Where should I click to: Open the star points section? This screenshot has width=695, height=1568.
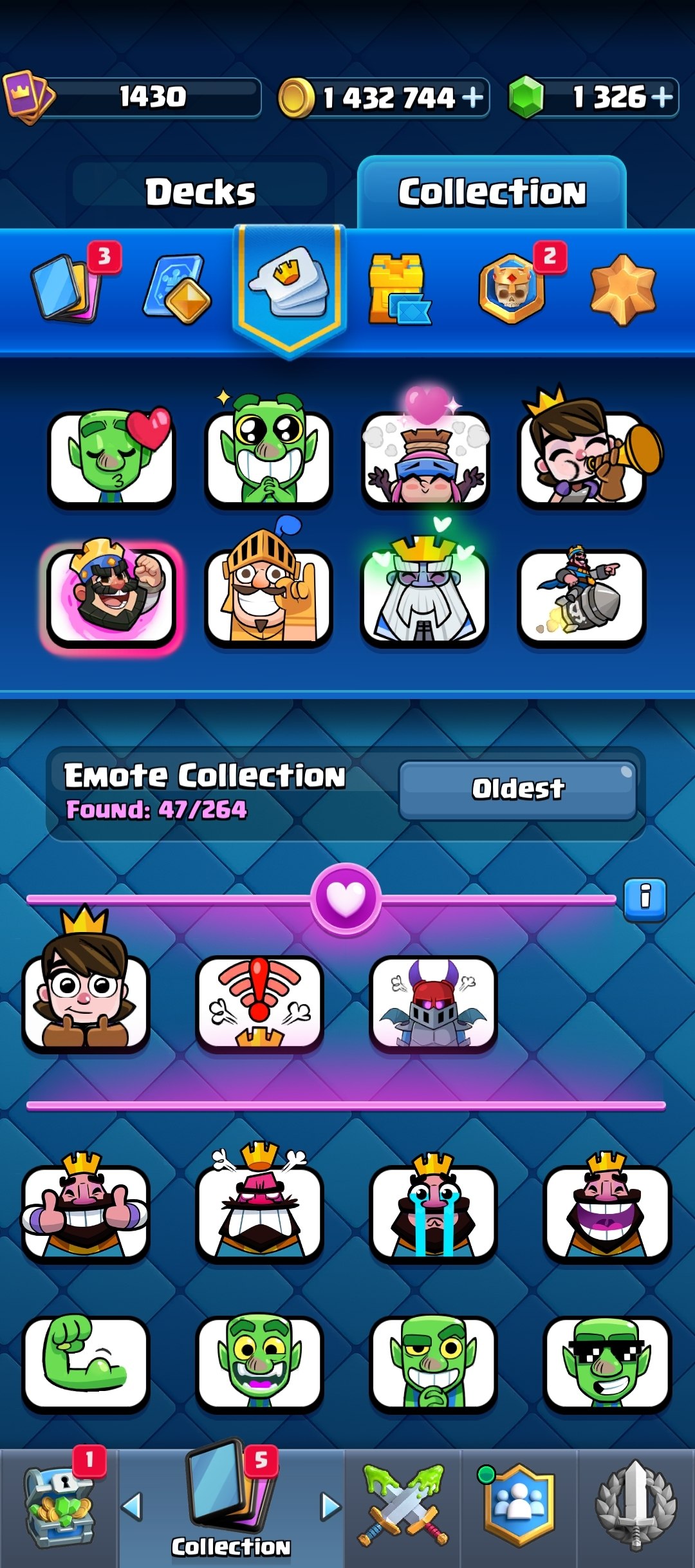pyautogui.click(x=623, y=288)
